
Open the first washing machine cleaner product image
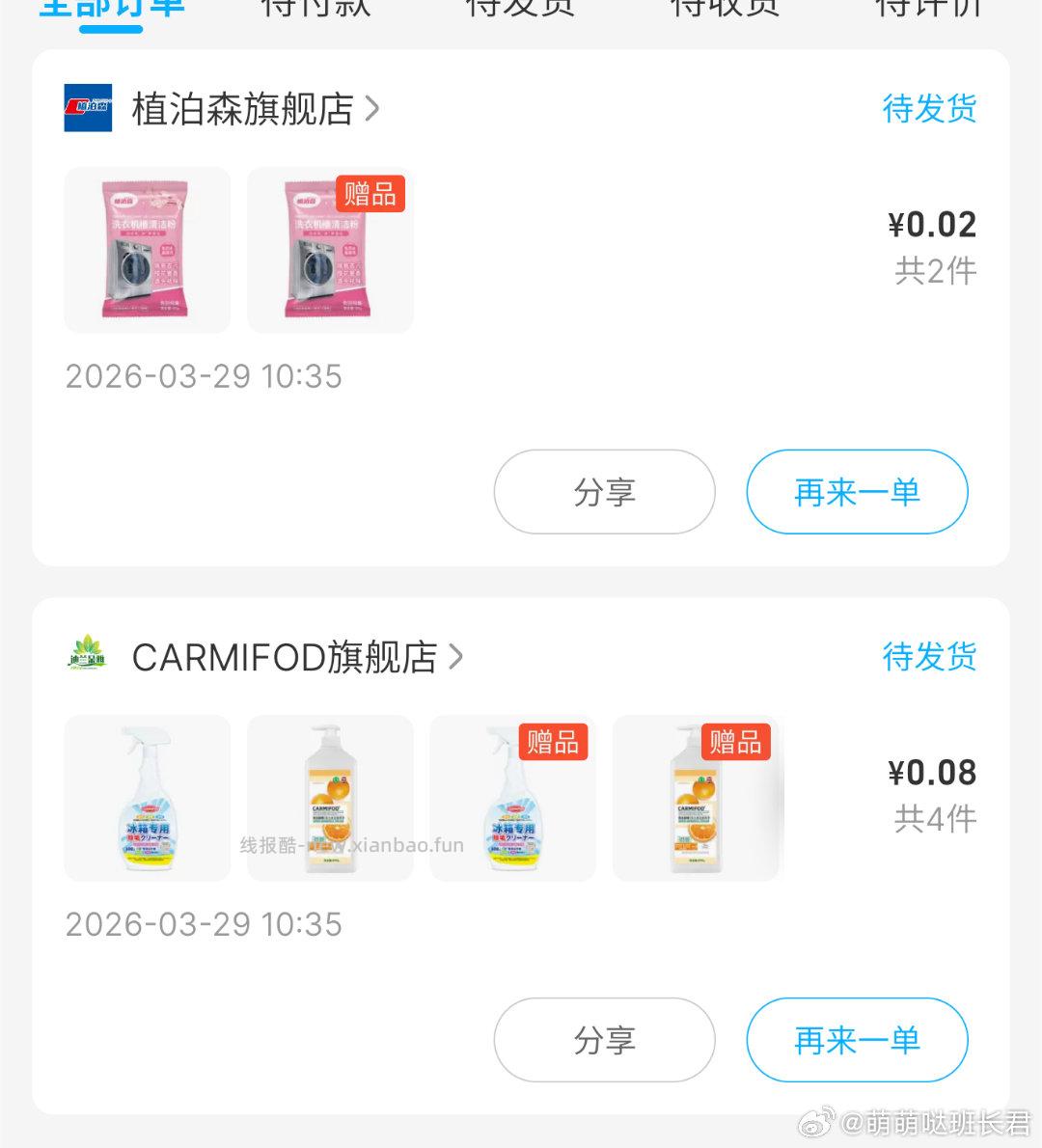tap(147, 250)
